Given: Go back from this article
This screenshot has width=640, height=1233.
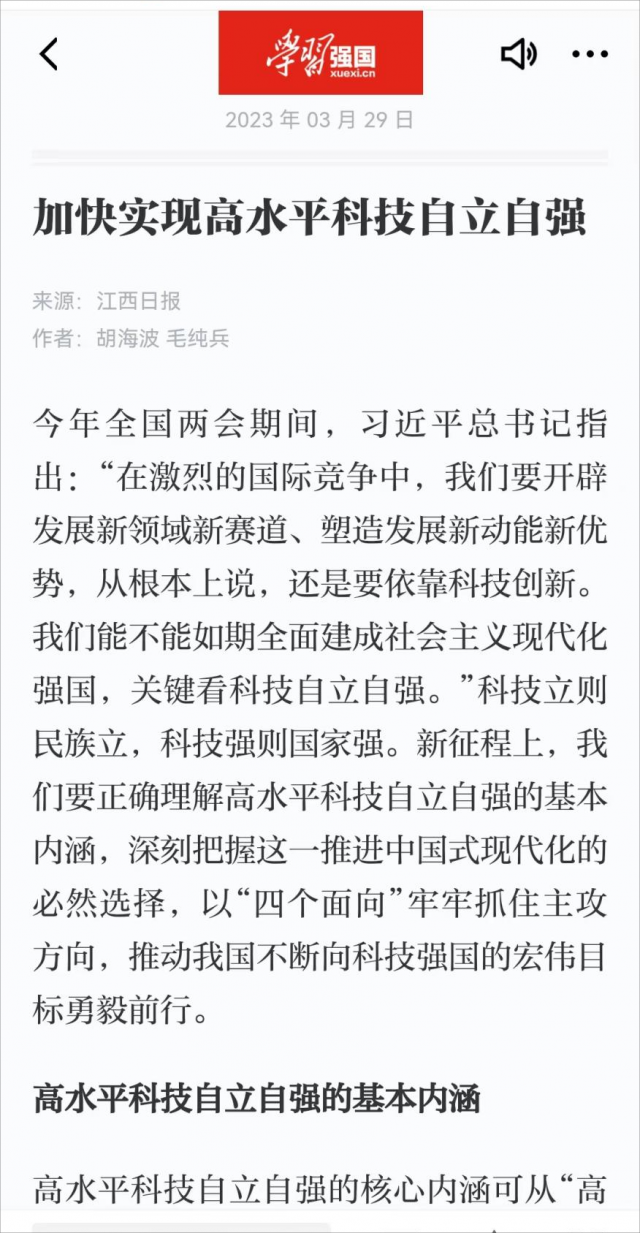Looking at the screenshot, I should click(49, 54).
